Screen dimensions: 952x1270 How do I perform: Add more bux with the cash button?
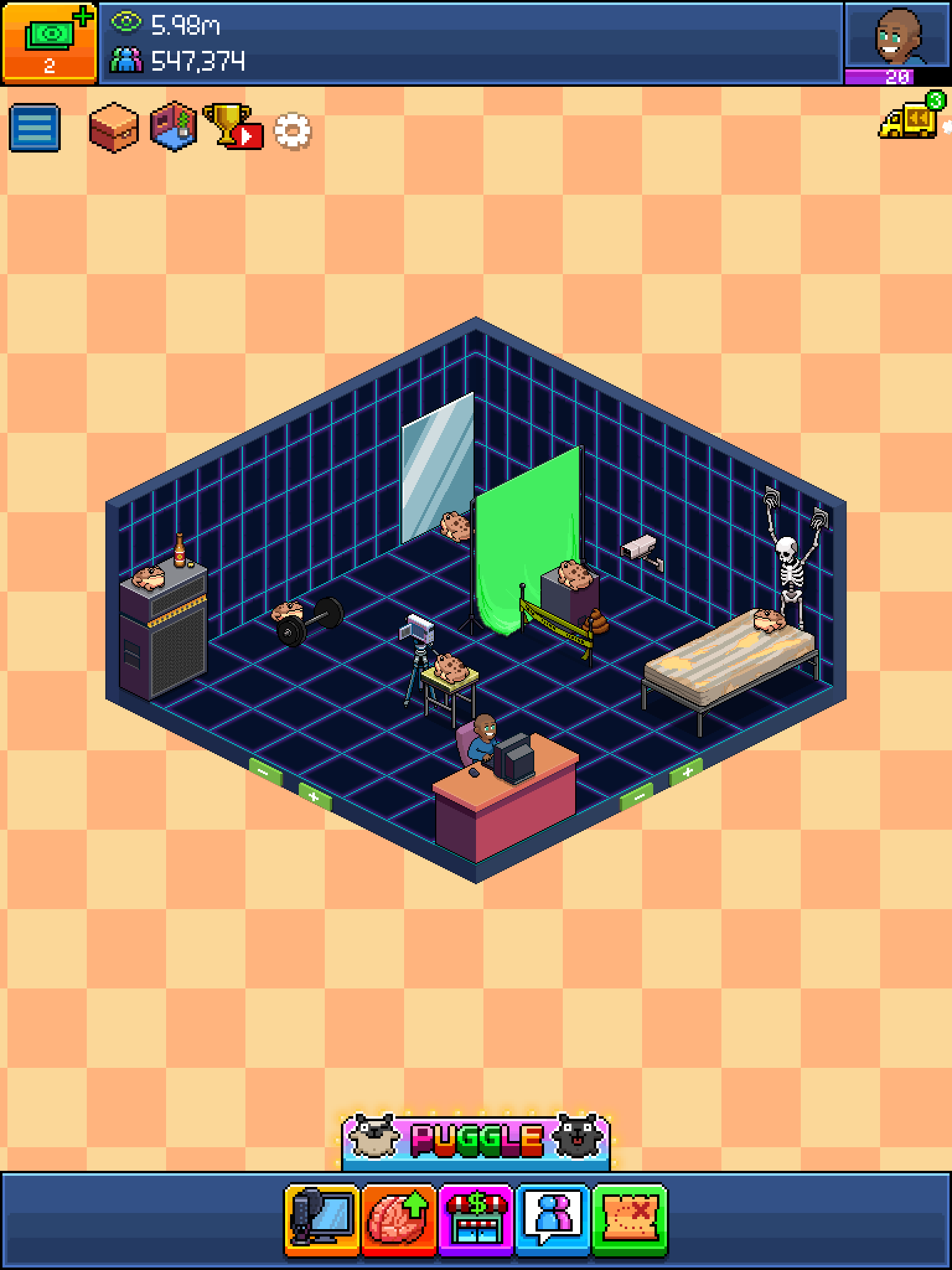(x=49, y=42)
